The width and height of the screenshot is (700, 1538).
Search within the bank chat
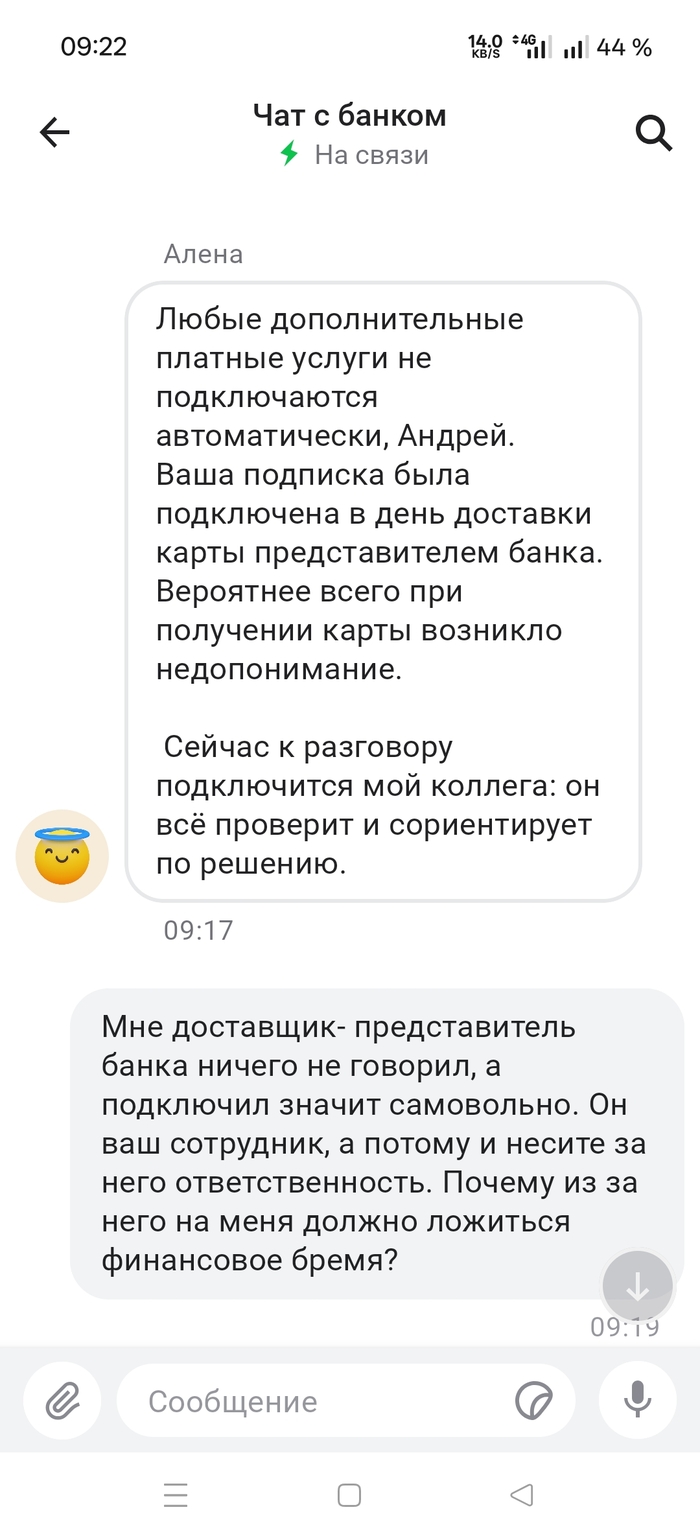[654, 133]
